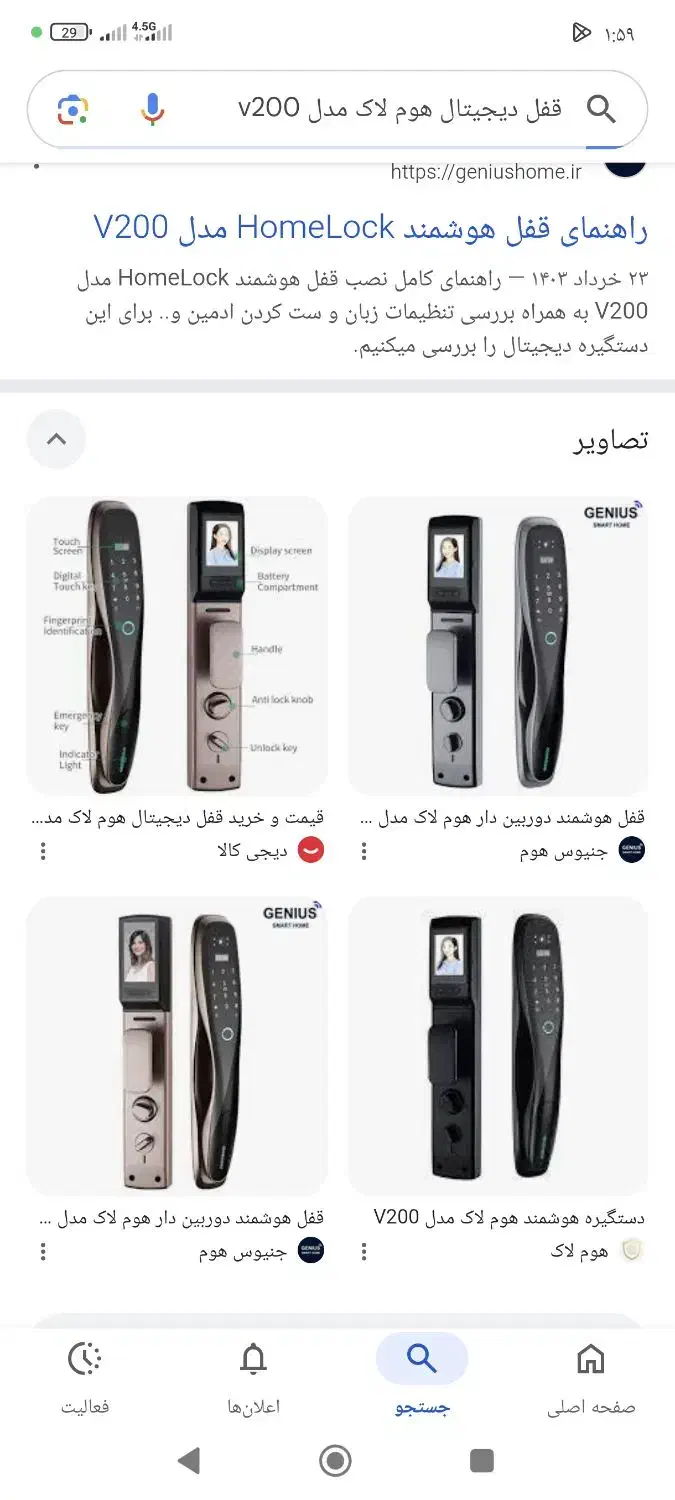
Task: Open the black lock image beside دیجی کالا
Action: pos(498,646)
